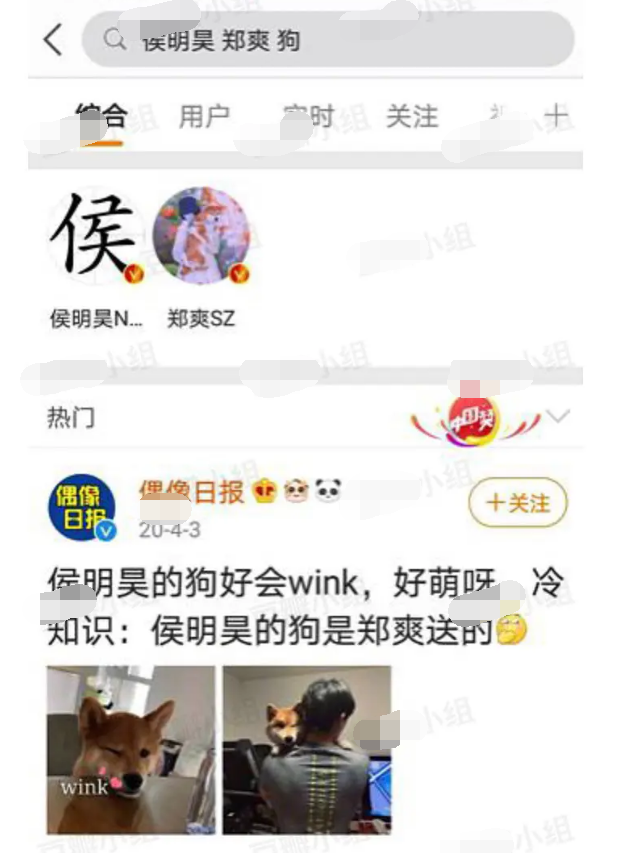Switch to the 实时 tab
The width and height of the screenshot is (630, 853).
[307, 117]
